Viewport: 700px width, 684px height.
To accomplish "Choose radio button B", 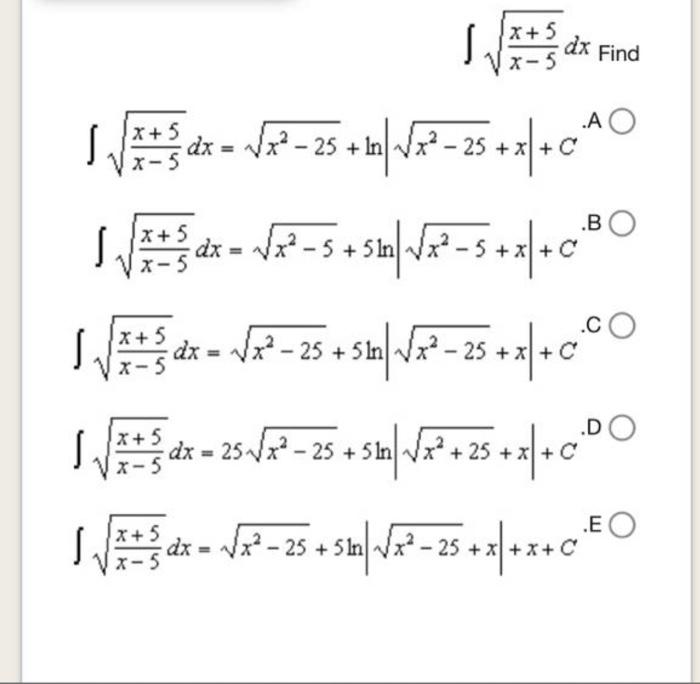I will click(624, 222).
